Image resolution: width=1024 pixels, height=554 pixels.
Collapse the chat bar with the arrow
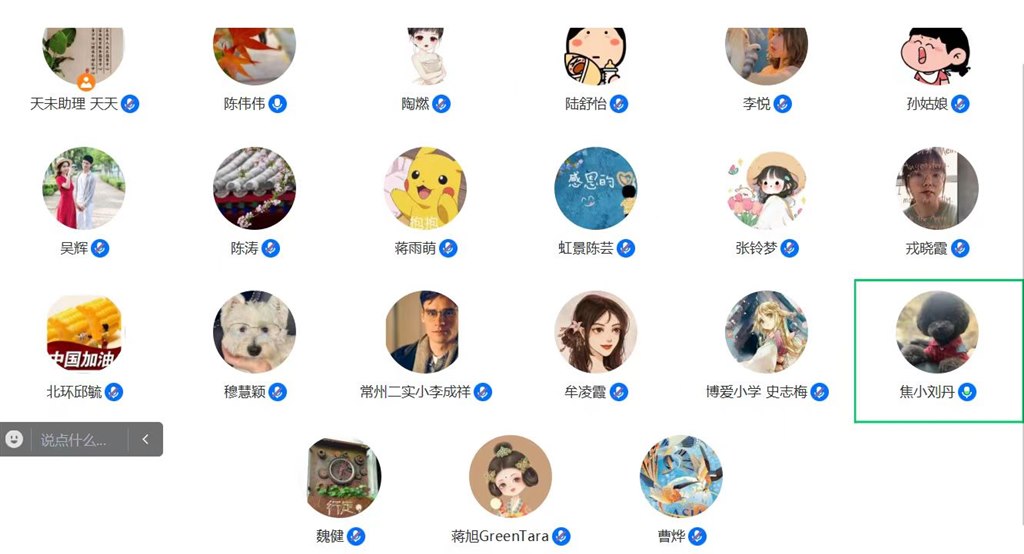(x=145, y=439)
